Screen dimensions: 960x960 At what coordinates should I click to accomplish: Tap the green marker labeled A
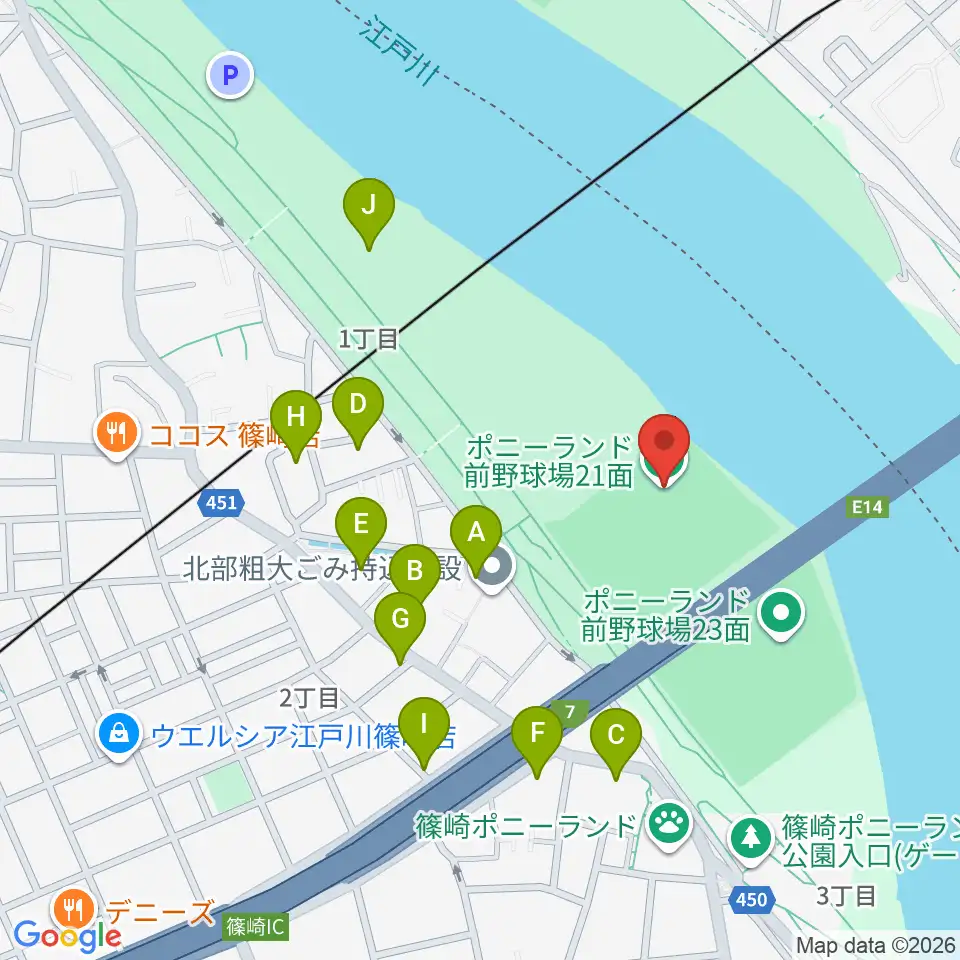click(477, 532)
